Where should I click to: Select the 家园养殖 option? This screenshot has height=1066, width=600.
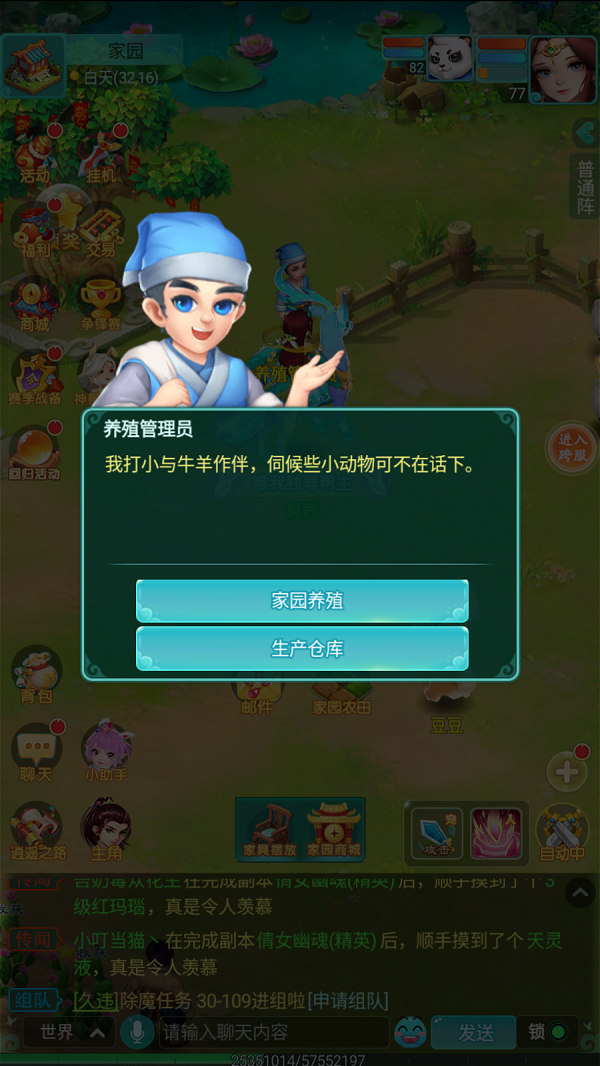(x=302, y=601)
